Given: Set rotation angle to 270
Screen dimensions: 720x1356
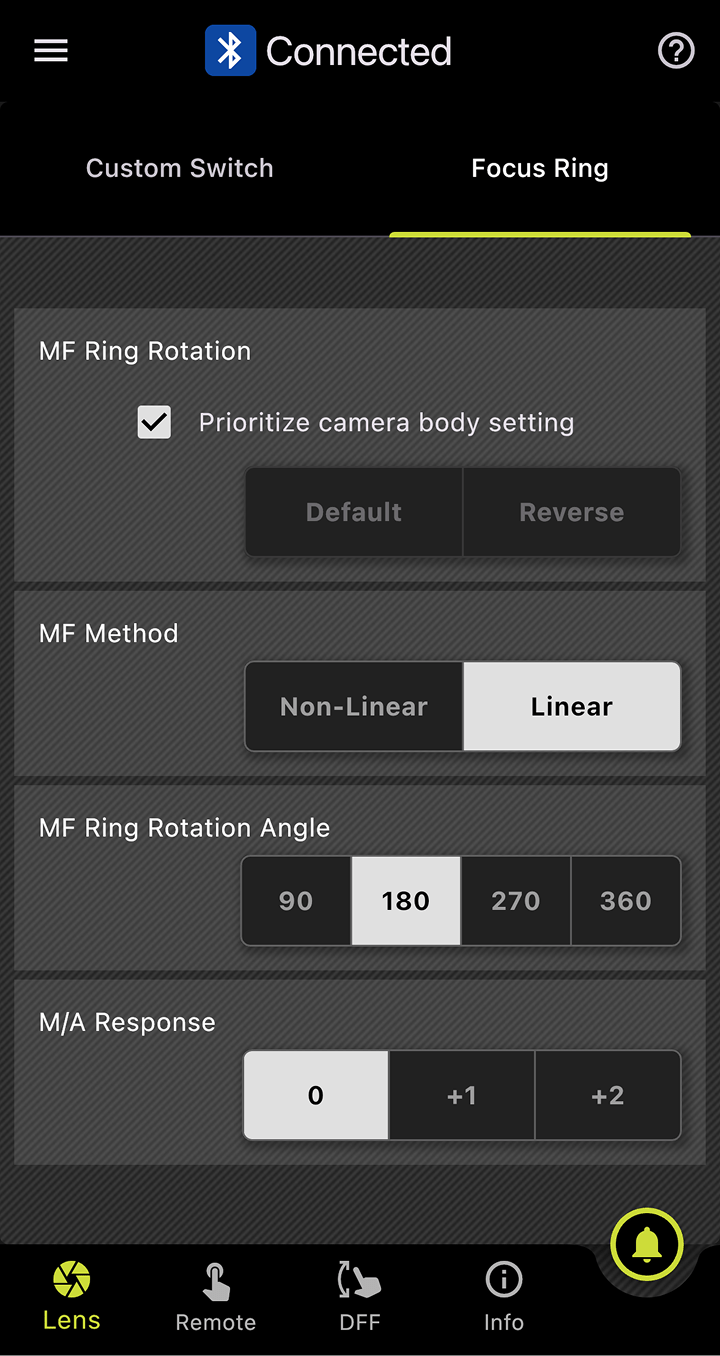Looking at the screenshot, I should click(516, 901).
